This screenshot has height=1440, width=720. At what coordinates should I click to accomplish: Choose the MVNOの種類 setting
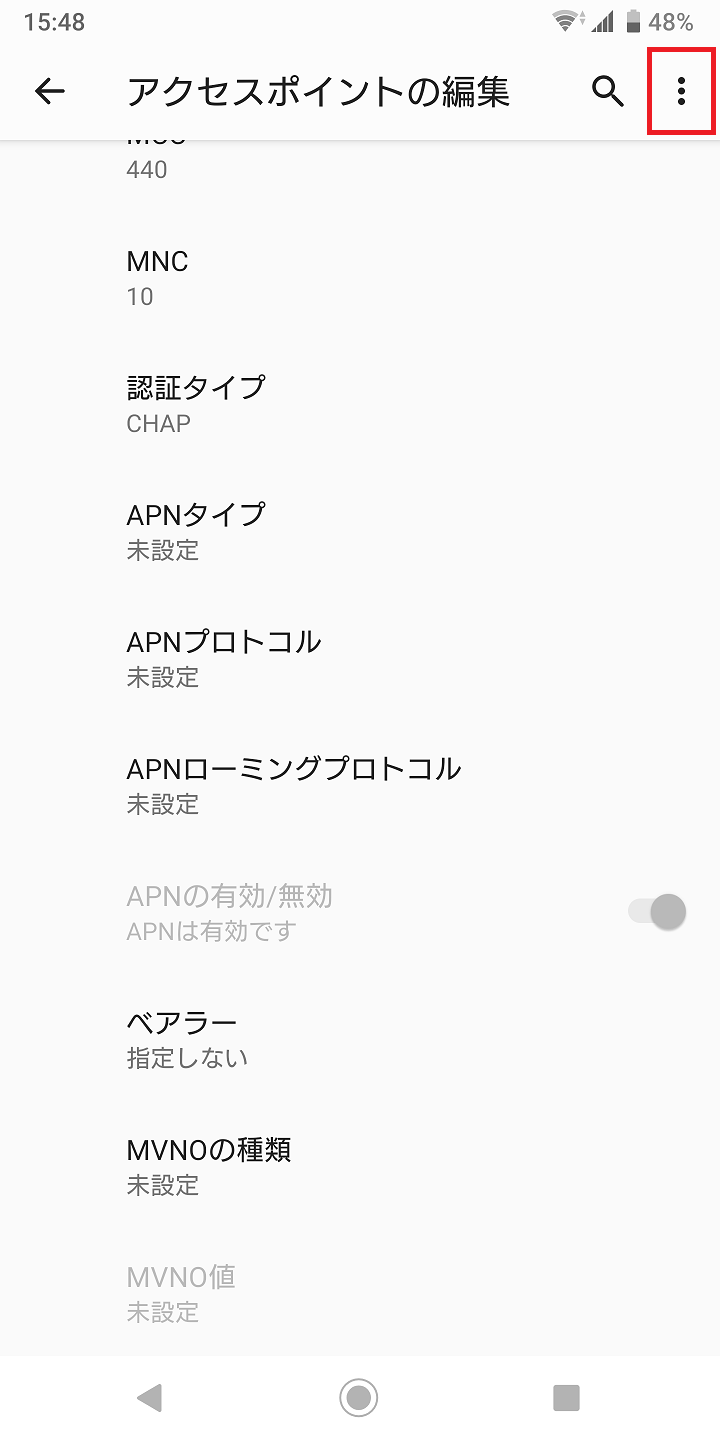click(x=360, y=1167)
